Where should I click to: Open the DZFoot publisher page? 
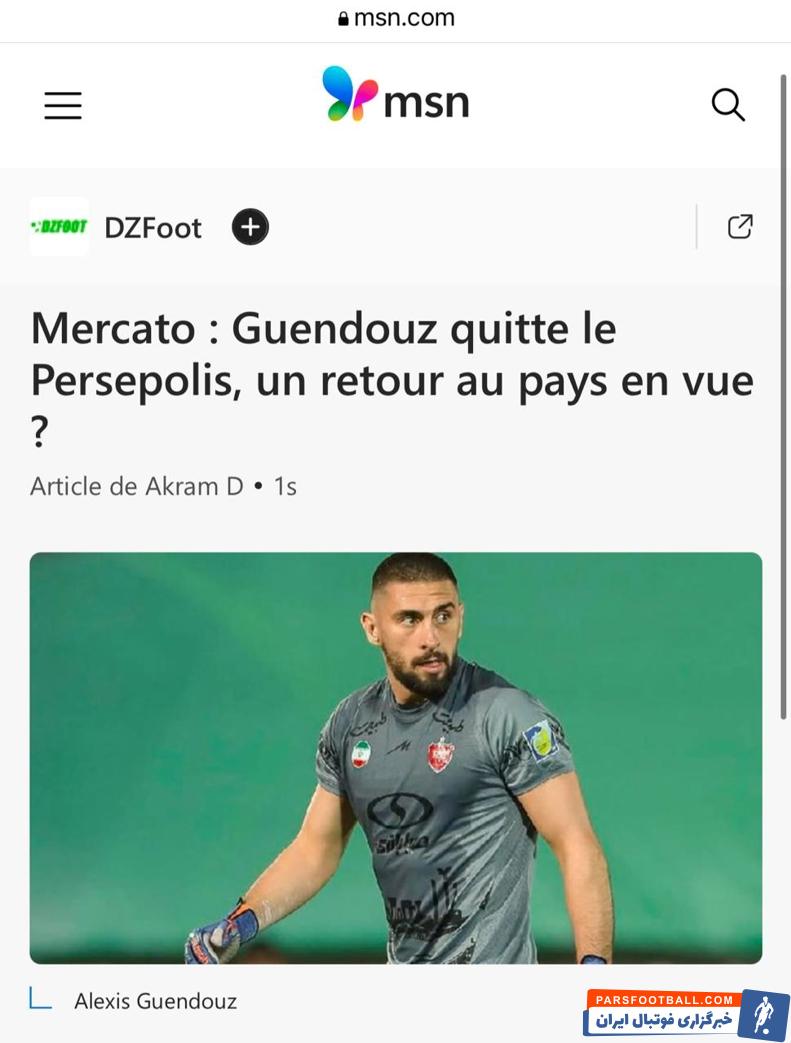tap(152, 228)
